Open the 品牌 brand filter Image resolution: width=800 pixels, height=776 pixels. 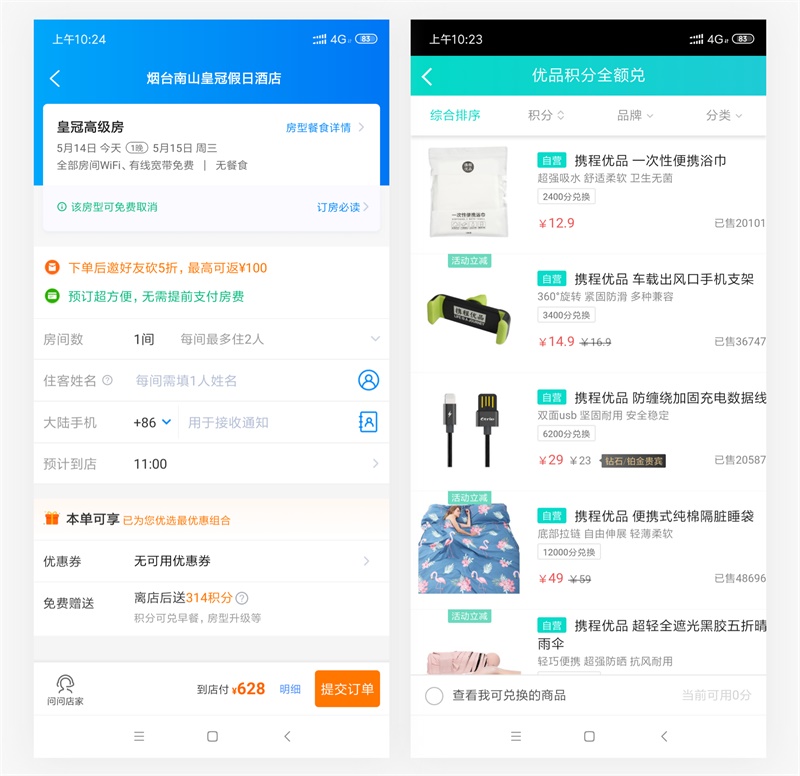point(635,115)
